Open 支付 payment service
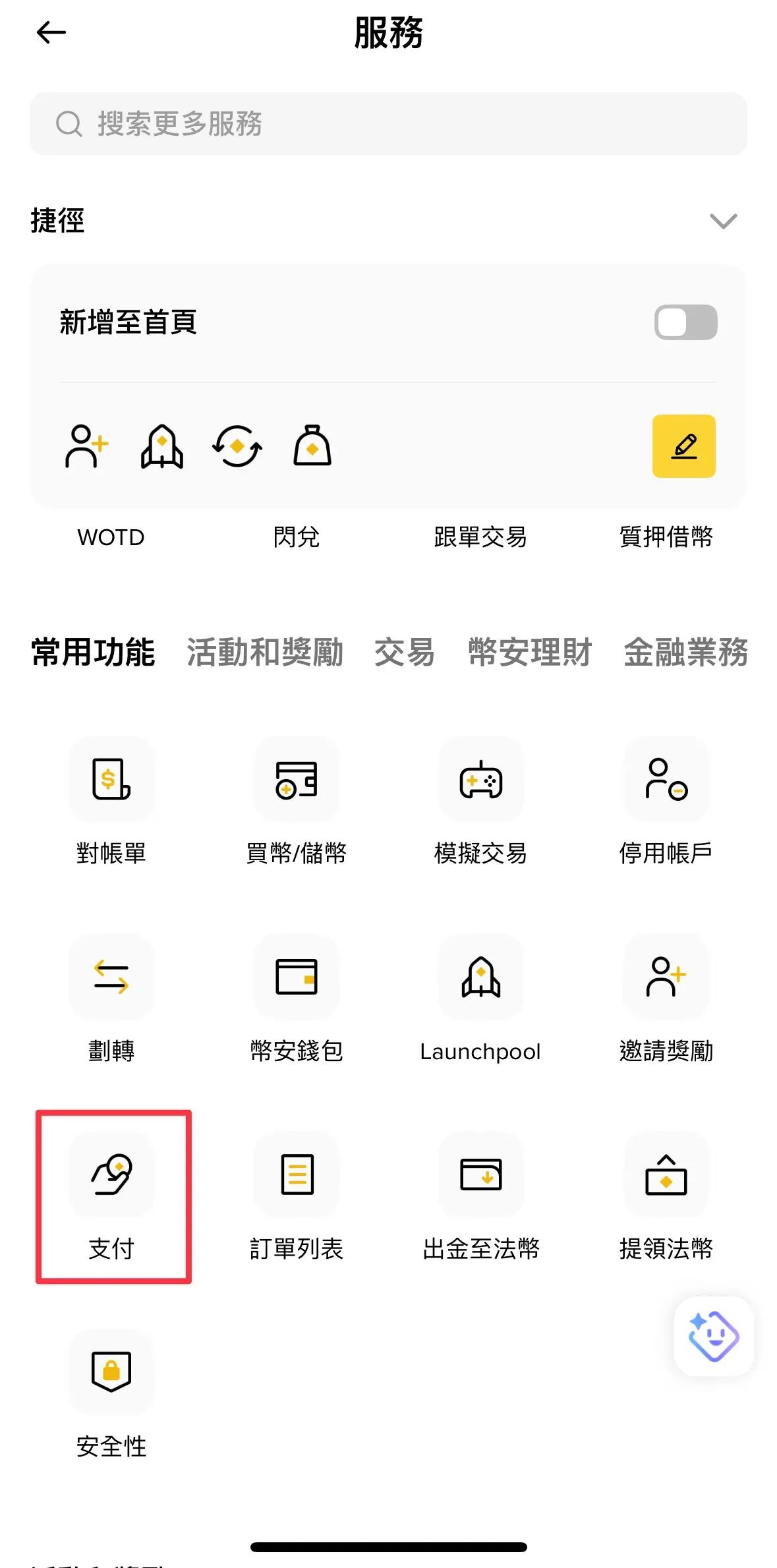This screenshot has height=1568, width=777. click(111, 1175)
